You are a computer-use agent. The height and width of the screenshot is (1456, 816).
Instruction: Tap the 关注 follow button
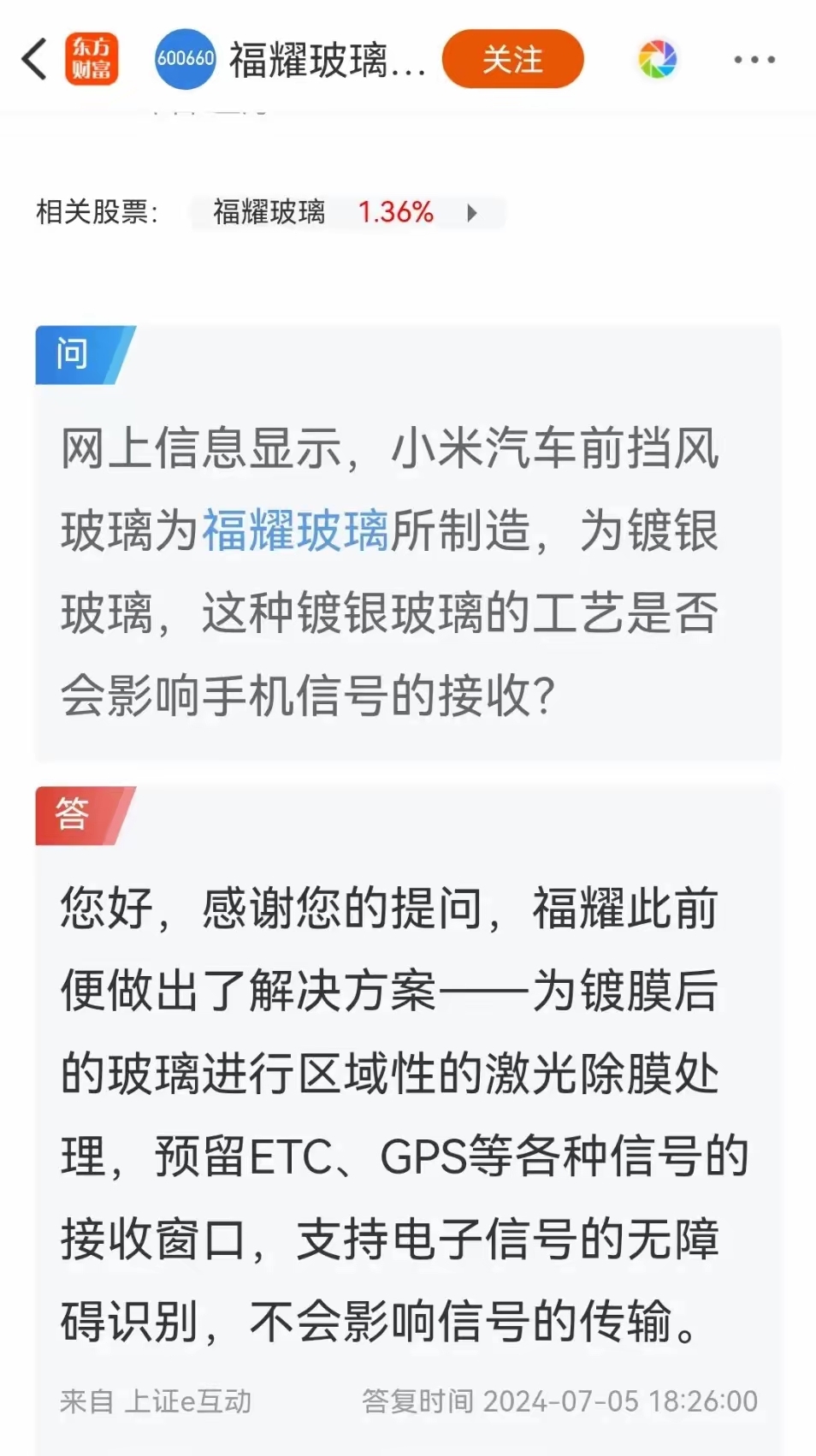[x=512, y=59]
